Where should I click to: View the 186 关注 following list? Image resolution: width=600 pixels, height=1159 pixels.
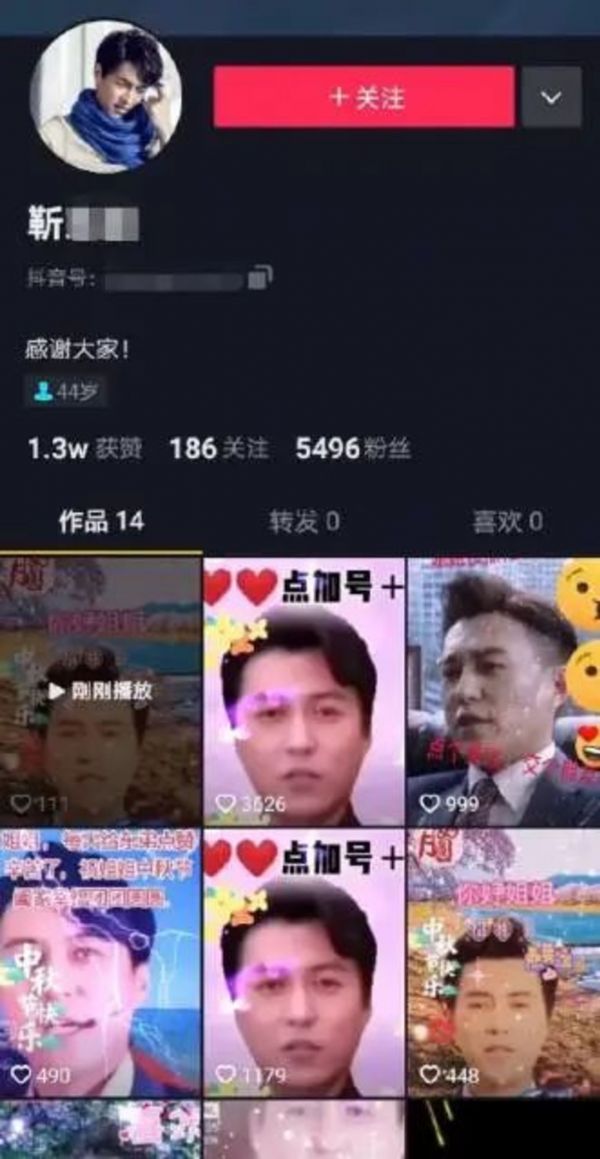(x=219, y=449)
